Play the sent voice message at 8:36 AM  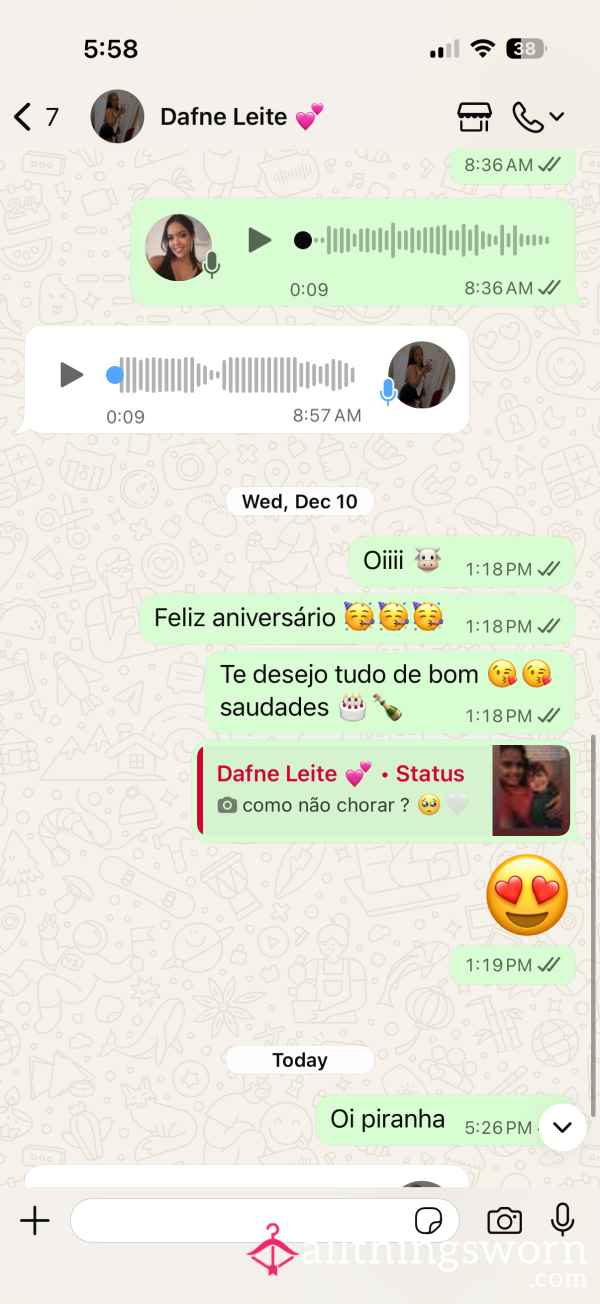click(260, 240)
